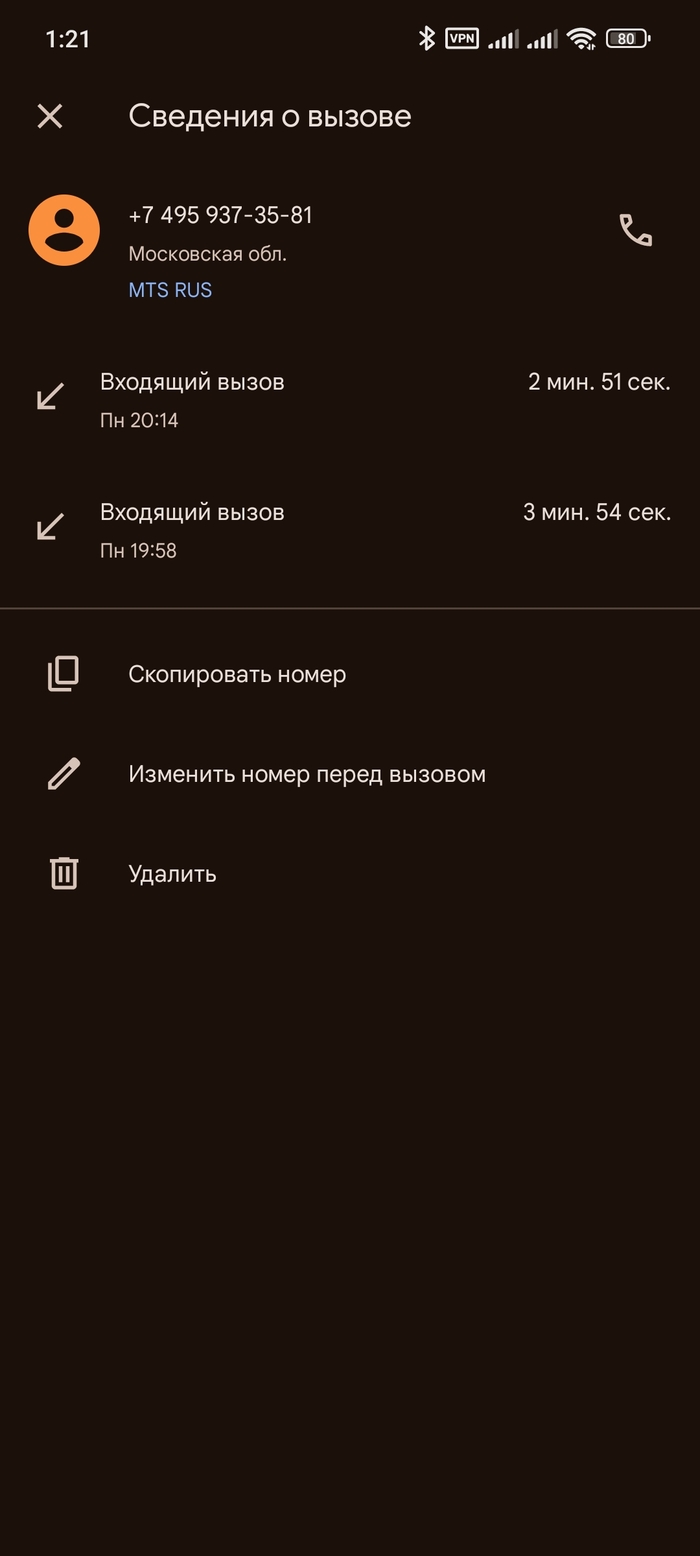This screenshot has height=1556, width=700.
Task: Call +7 495 937-35-81 via phone icon
Action: [635, 231]
